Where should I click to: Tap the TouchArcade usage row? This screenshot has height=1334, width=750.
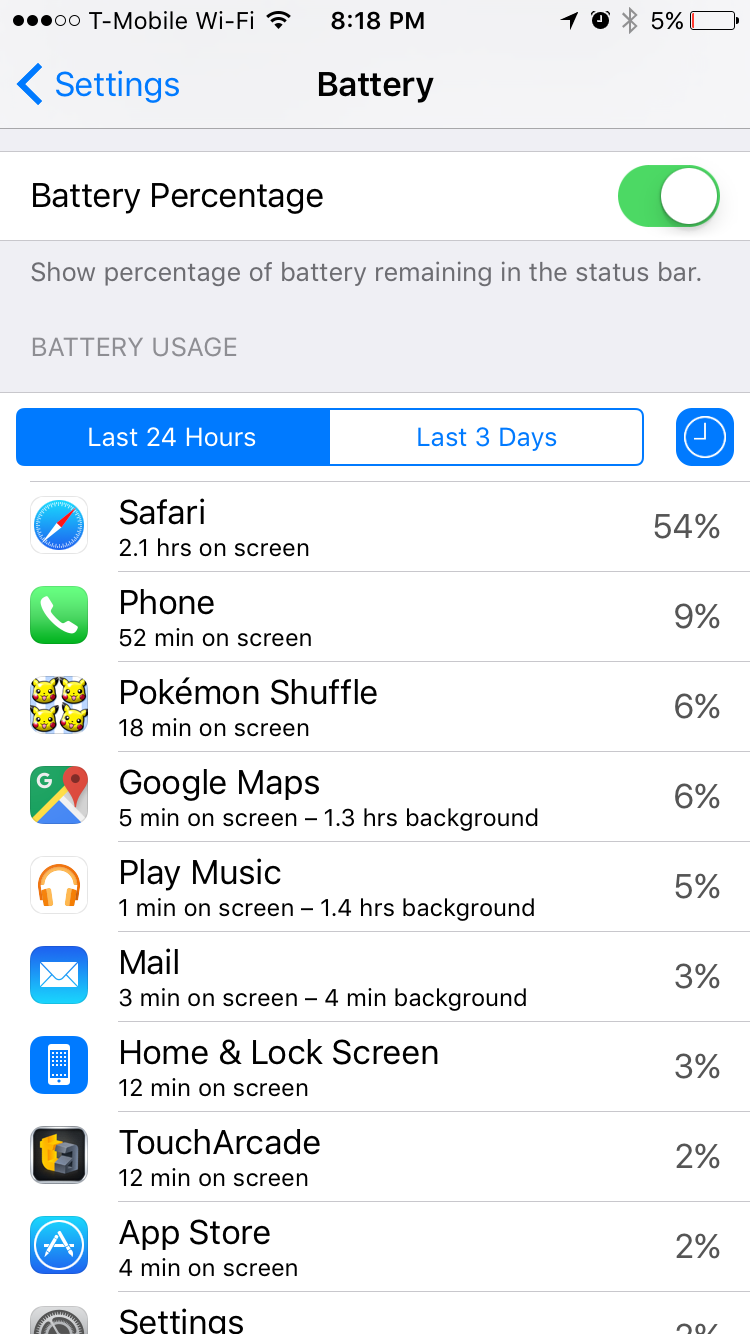[375, 1157]
